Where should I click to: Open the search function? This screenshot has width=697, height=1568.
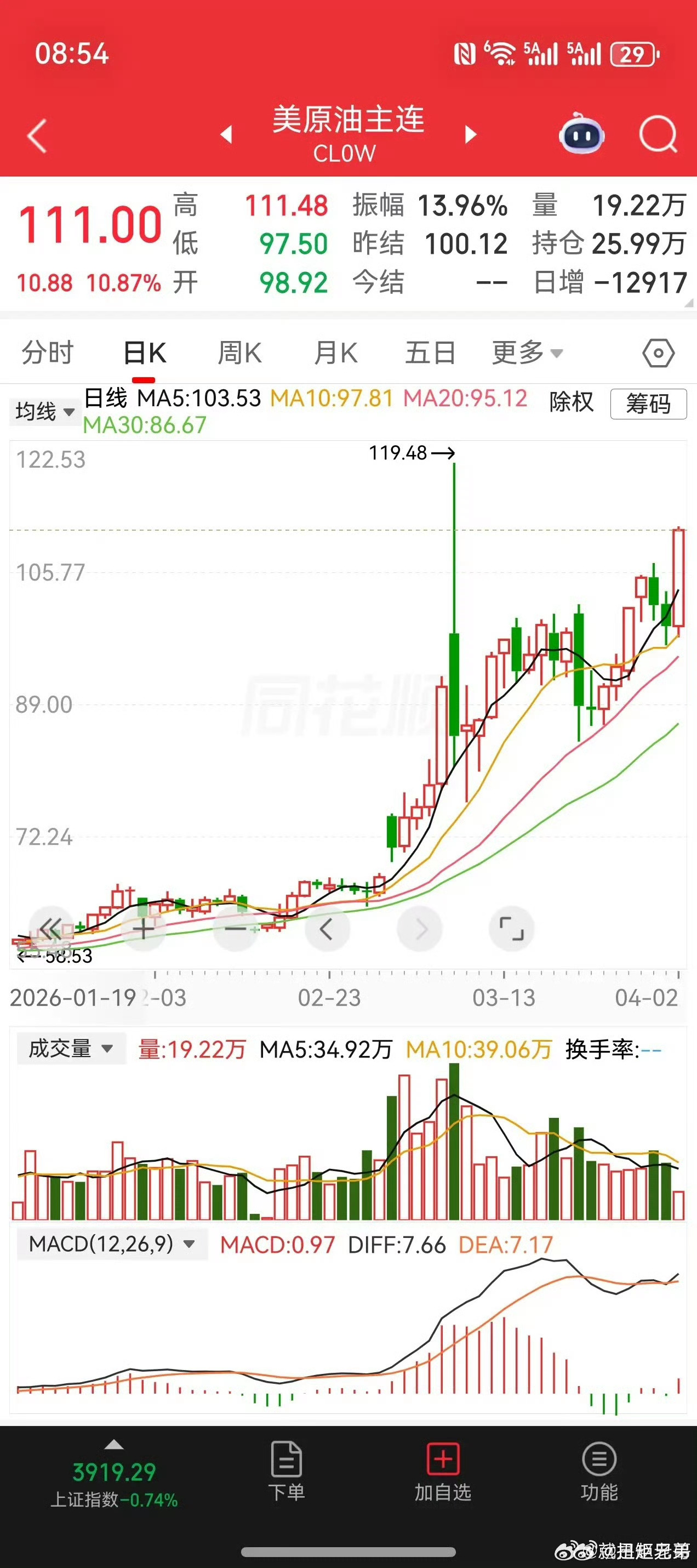(658, 135)
